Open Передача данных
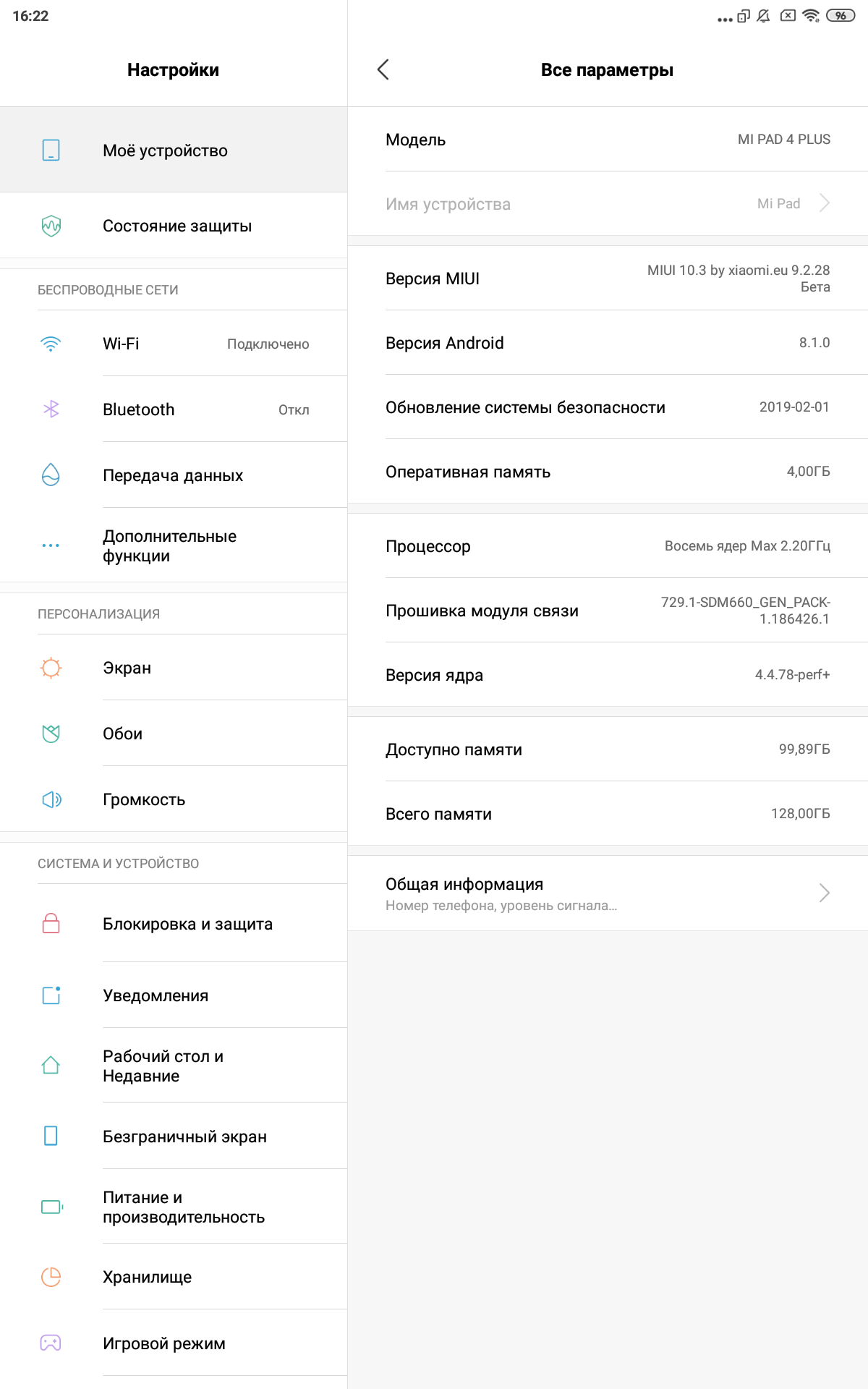 174,475
